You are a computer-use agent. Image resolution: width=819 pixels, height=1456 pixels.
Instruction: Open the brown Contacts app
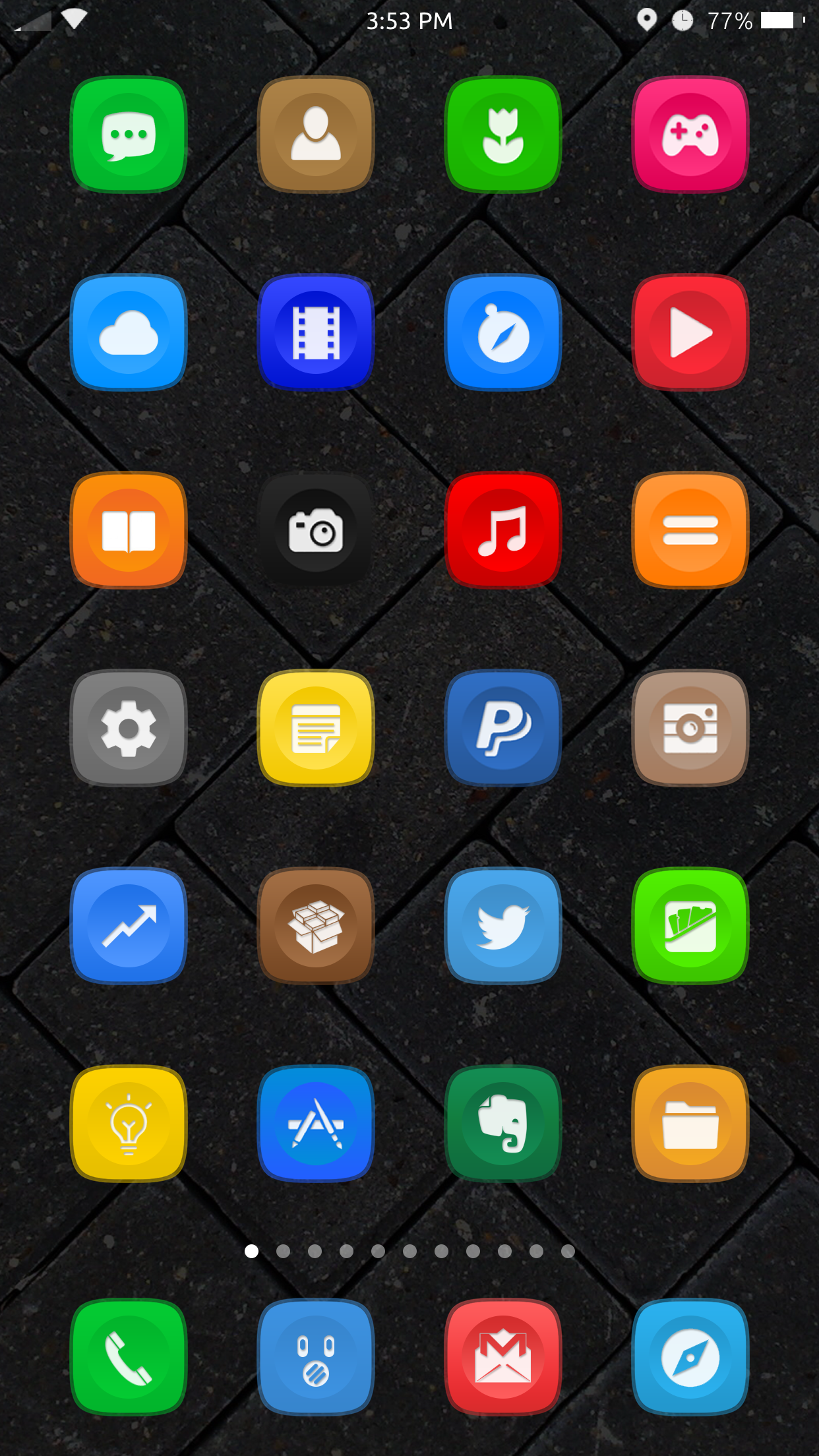coord(316,135)
